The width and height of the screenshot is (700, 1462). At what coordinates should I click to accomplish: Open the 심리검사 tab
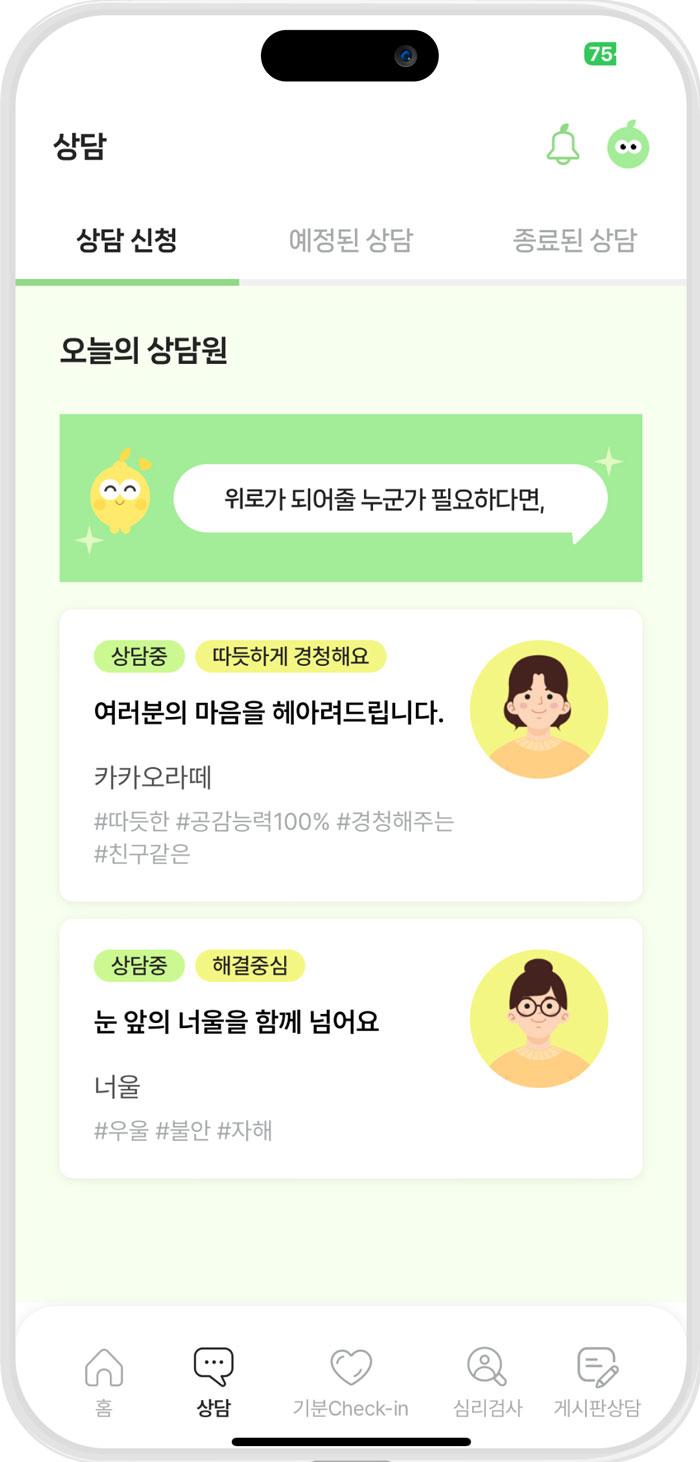487,1381
